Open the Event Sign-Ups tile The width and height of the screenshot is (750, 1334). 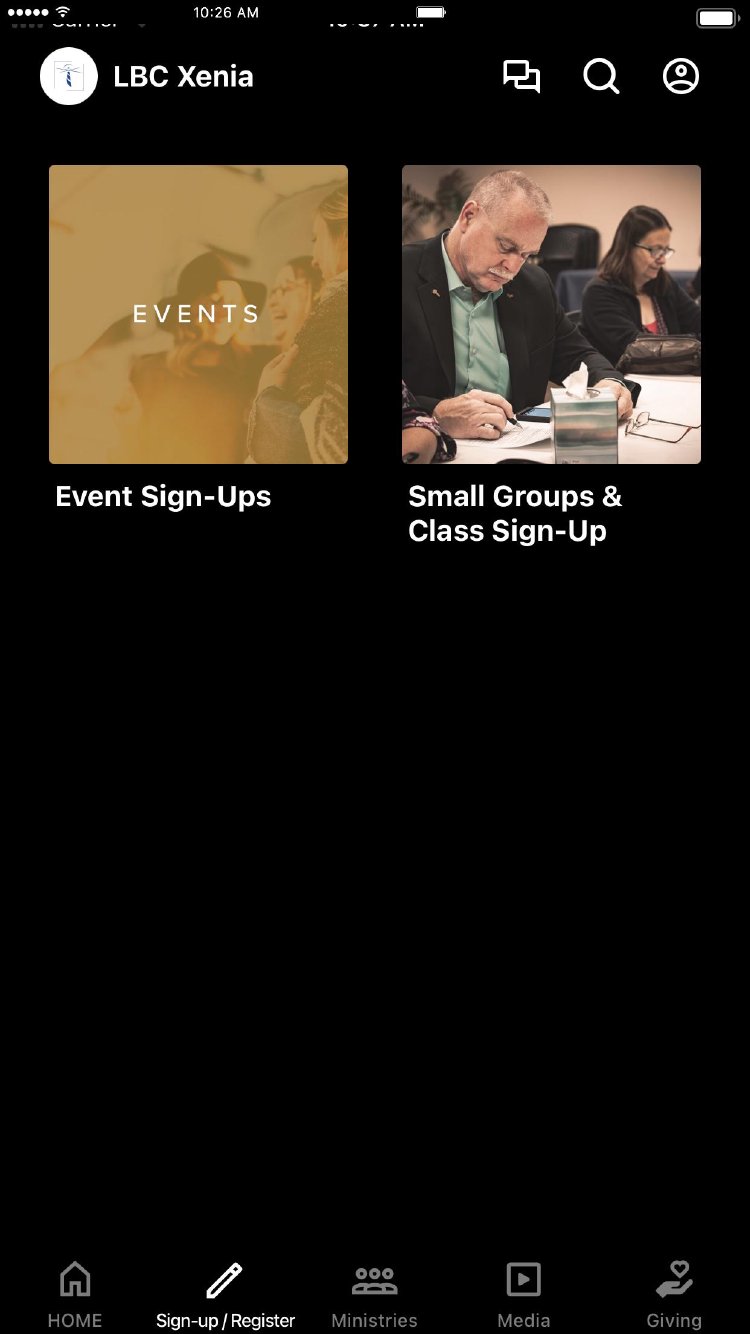tap(198, 314)
